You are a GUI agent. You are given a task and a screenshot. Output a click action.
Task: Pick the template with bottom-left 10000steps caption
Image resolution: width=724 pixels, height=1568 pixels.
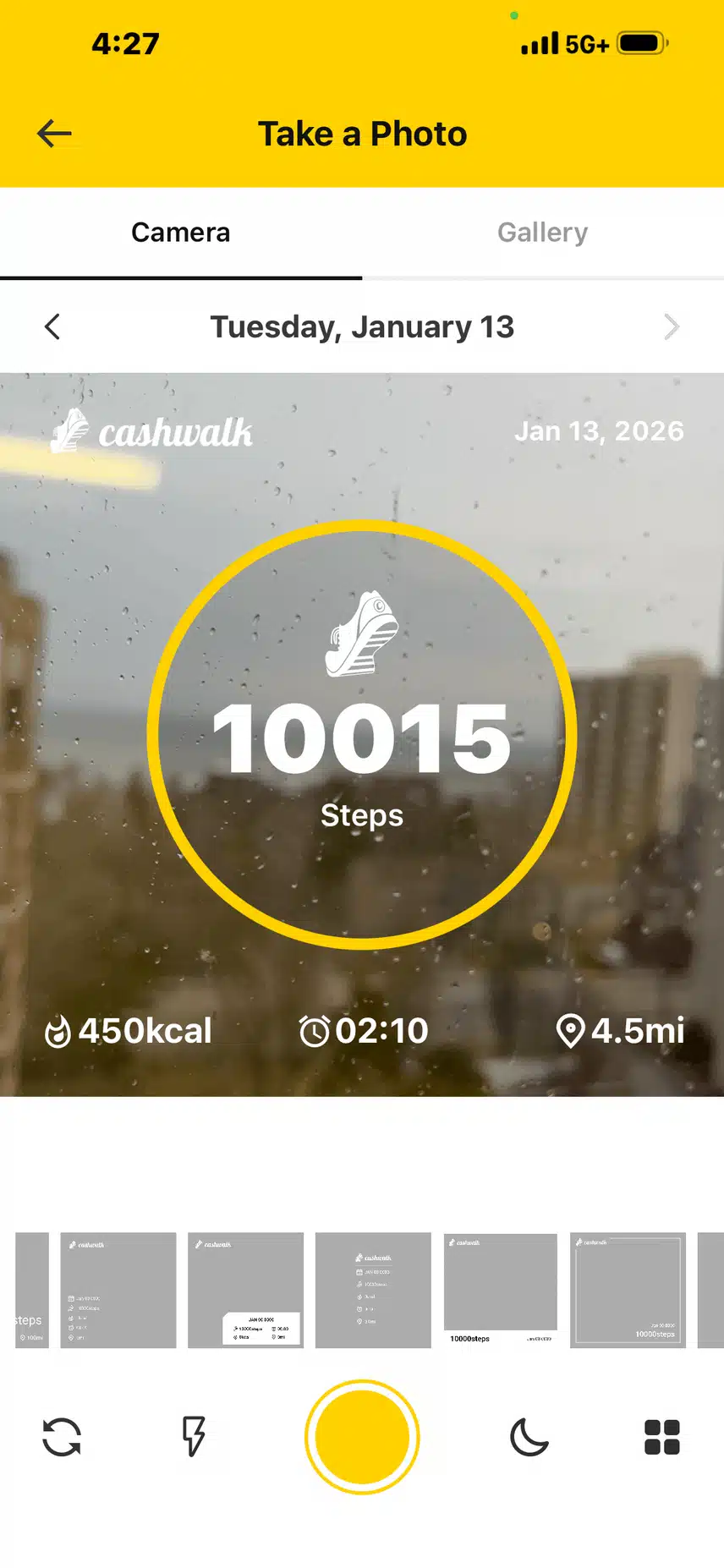pyautogui.click(x=501, y=1290)
